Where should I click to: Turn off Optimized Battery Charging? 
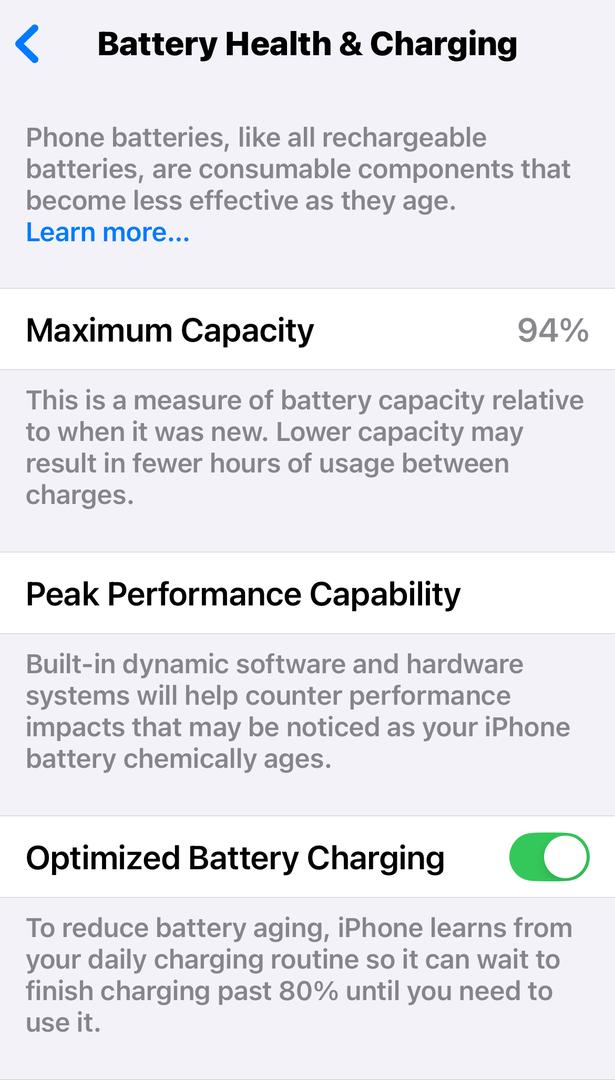tap(549, 857)
